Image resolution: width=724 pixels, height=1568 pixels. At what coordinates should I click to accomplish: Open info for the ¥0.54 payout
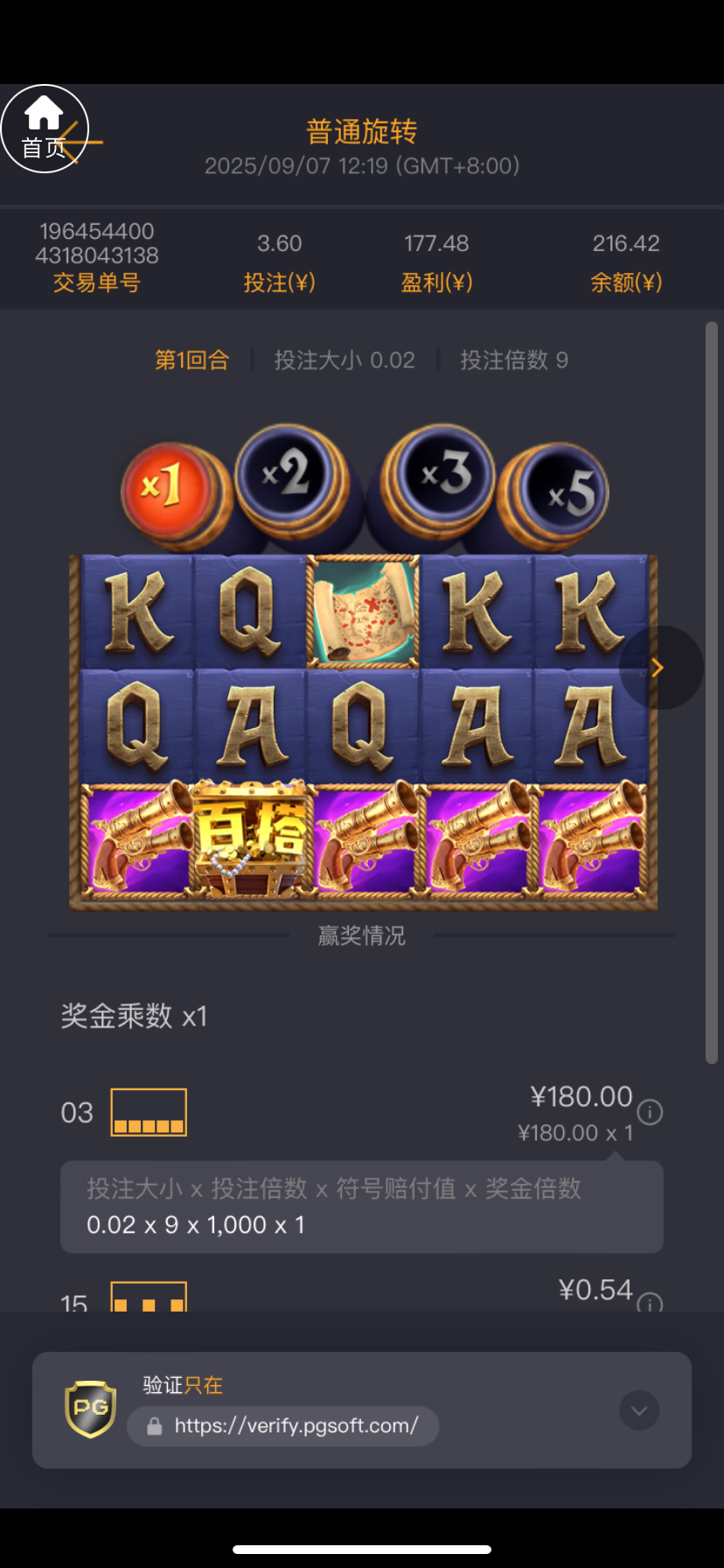[650, 1303]
